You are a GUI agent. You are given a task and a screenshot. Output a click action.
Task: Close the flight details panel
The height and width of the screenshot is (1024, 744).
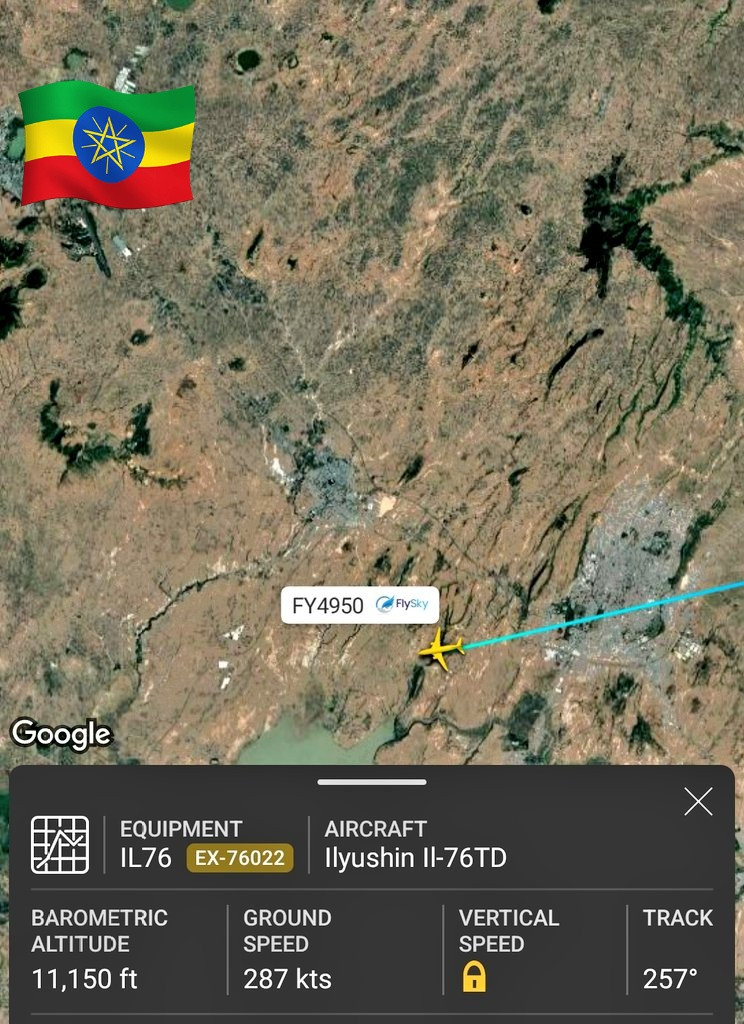(698, 801)
